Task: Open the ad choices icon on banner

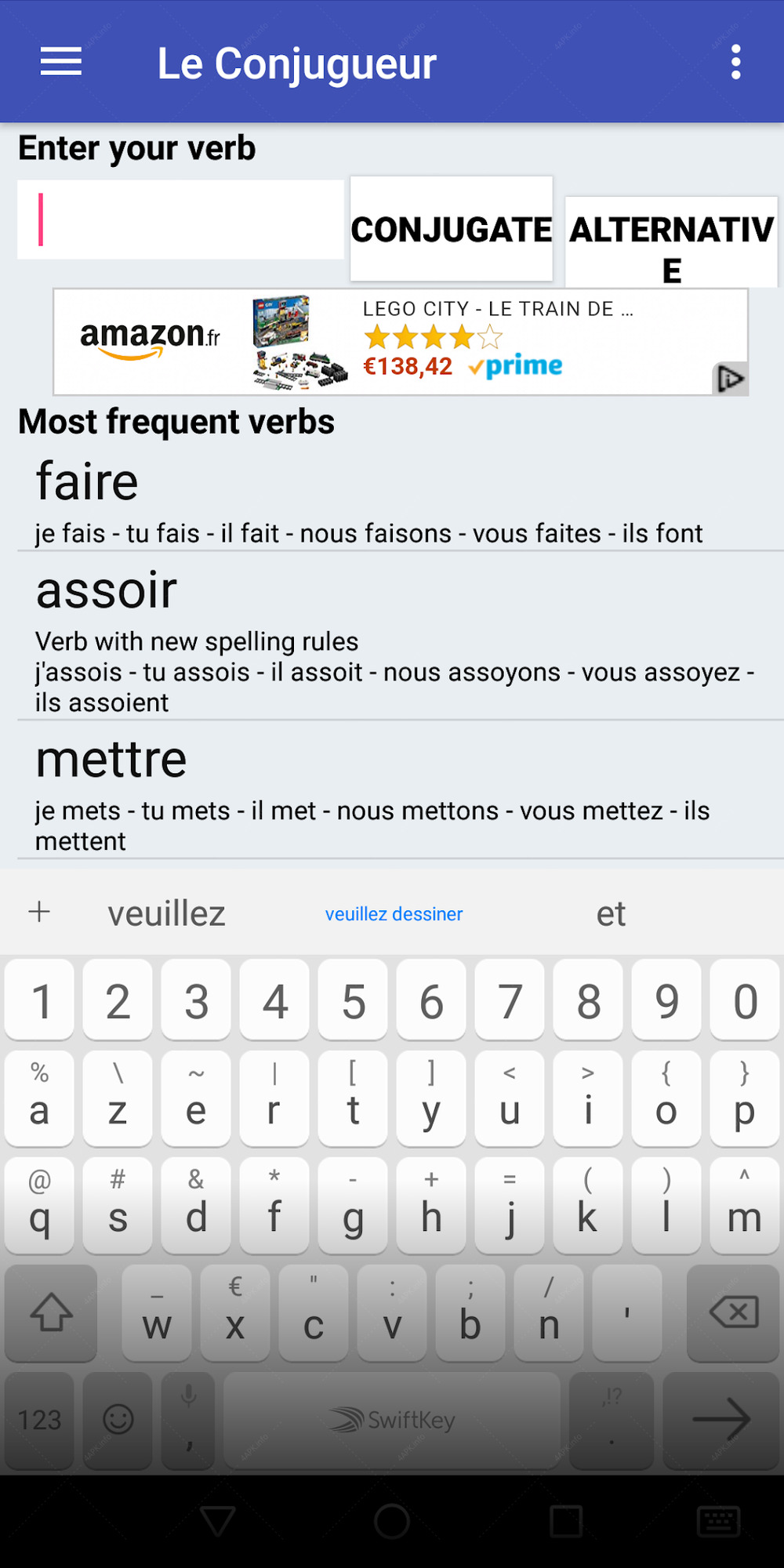Action: (730, 379)
